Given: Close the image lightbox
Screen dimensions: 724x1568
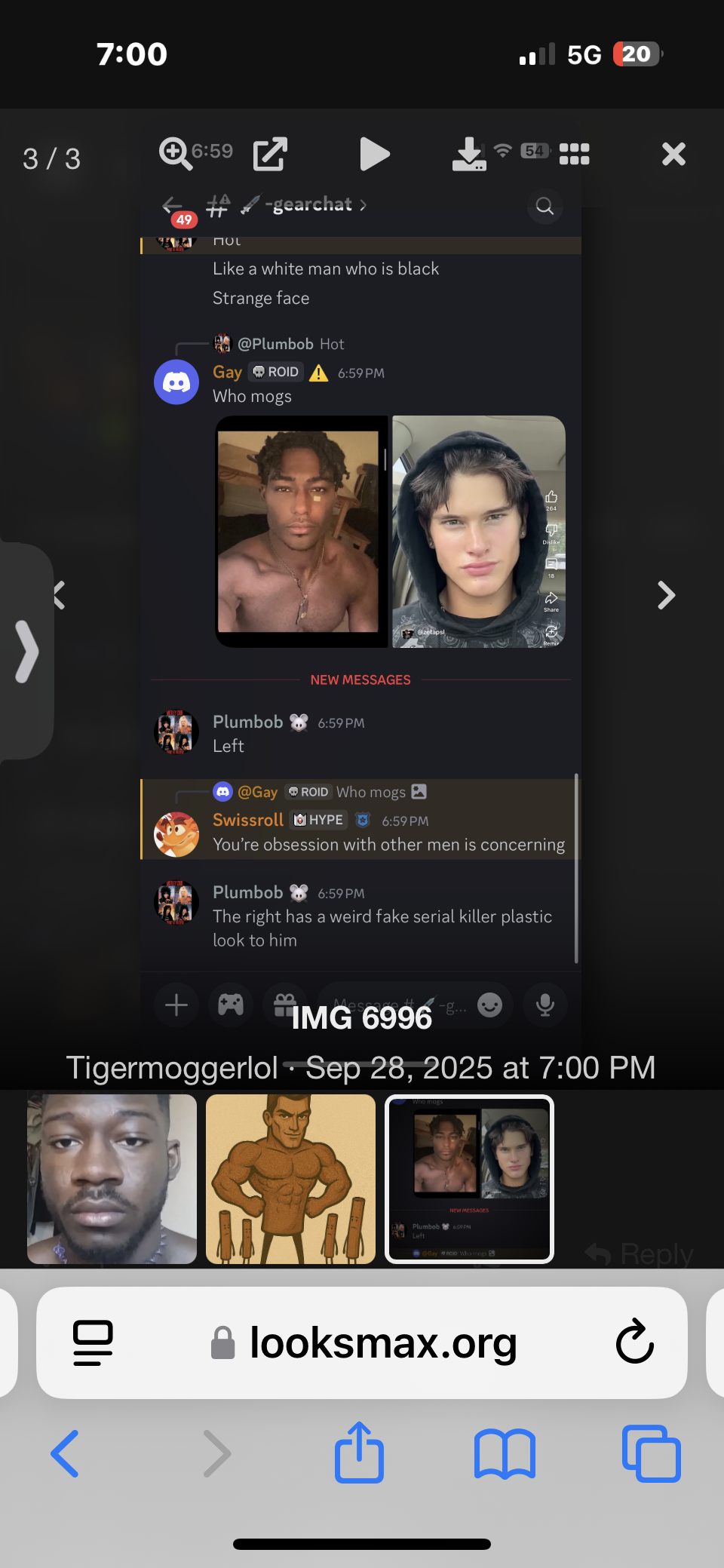Looking at the screenshot, I should click(x=673, y=154).
